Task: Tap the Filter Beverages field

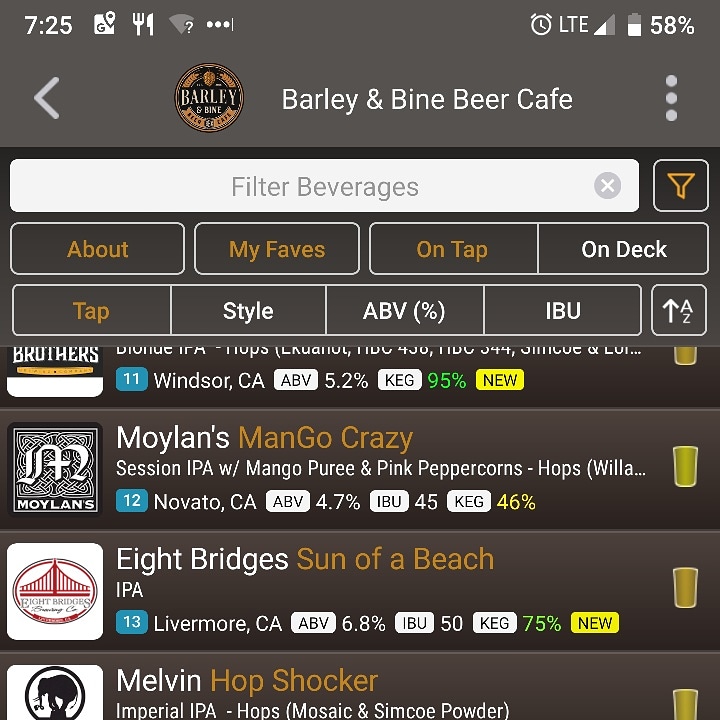Action: pyautogui.click(x=324, y=187)
